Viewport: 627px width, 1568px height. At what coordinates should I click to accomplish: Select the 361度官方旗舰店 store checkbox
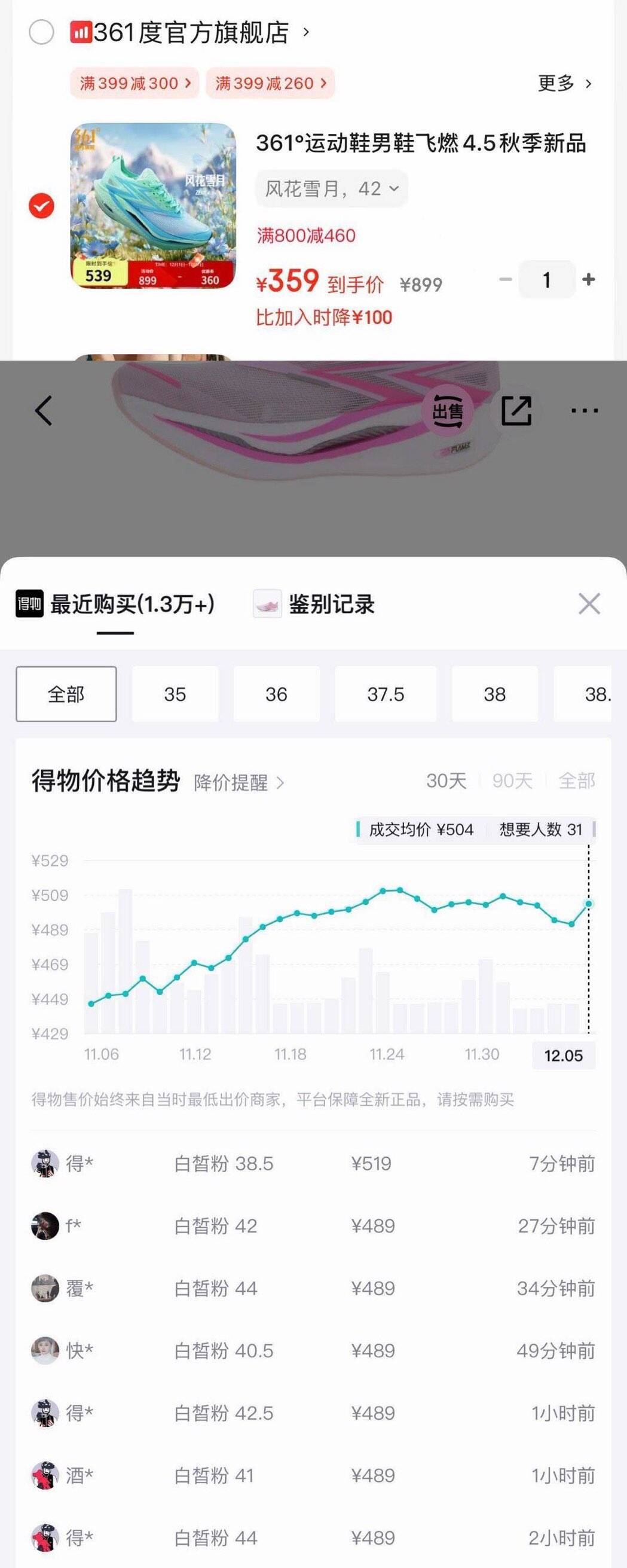coord(41,32)
